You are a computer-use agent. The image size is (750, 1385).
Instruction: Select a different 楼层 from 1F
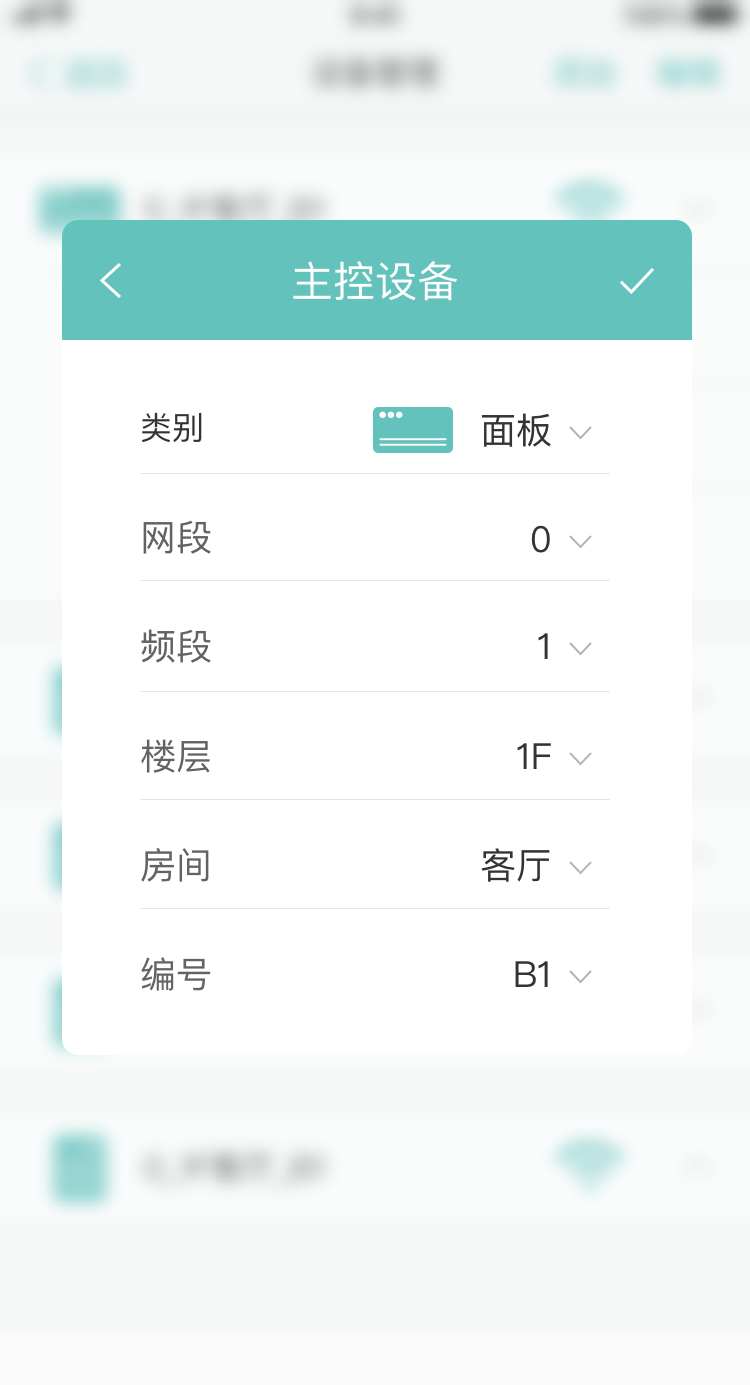coord(375,757)
